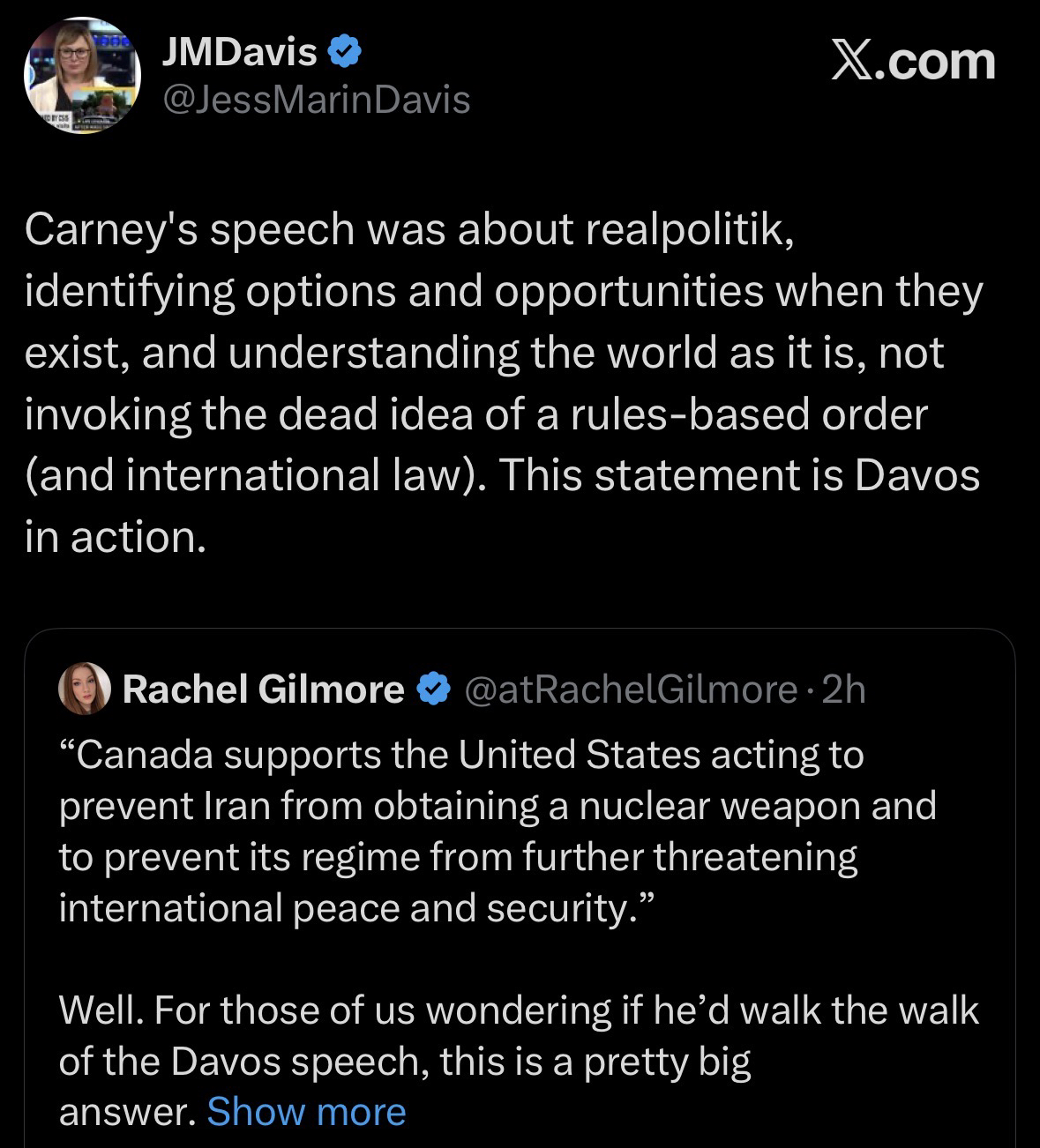Image resolution: width=1040 pixels, height=1148 pixels.
Task: Open the @JessMarinDavis profile handle
Action: pyautogui.click(x=317, y=101)
